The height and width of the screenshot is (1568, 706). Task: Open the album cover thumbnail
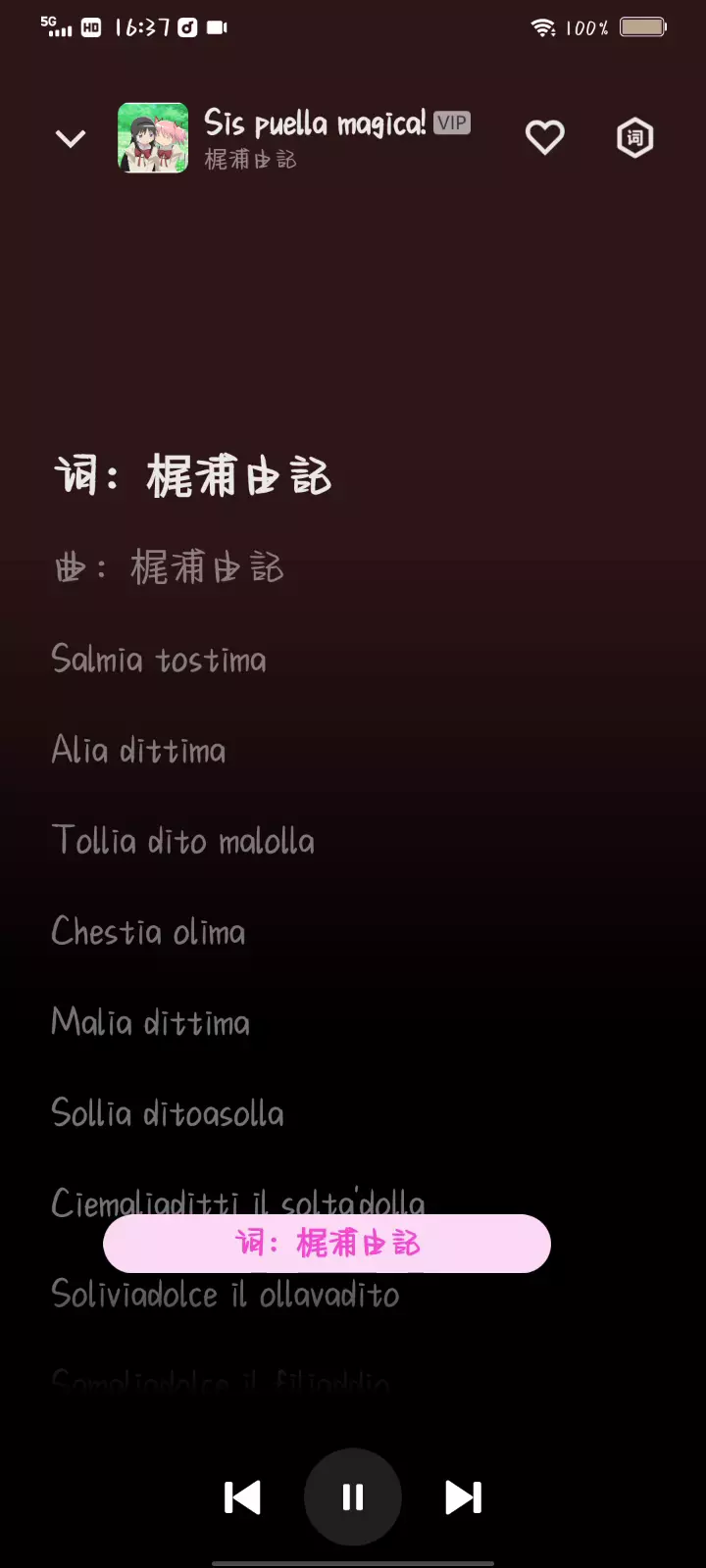pos(153,138)
